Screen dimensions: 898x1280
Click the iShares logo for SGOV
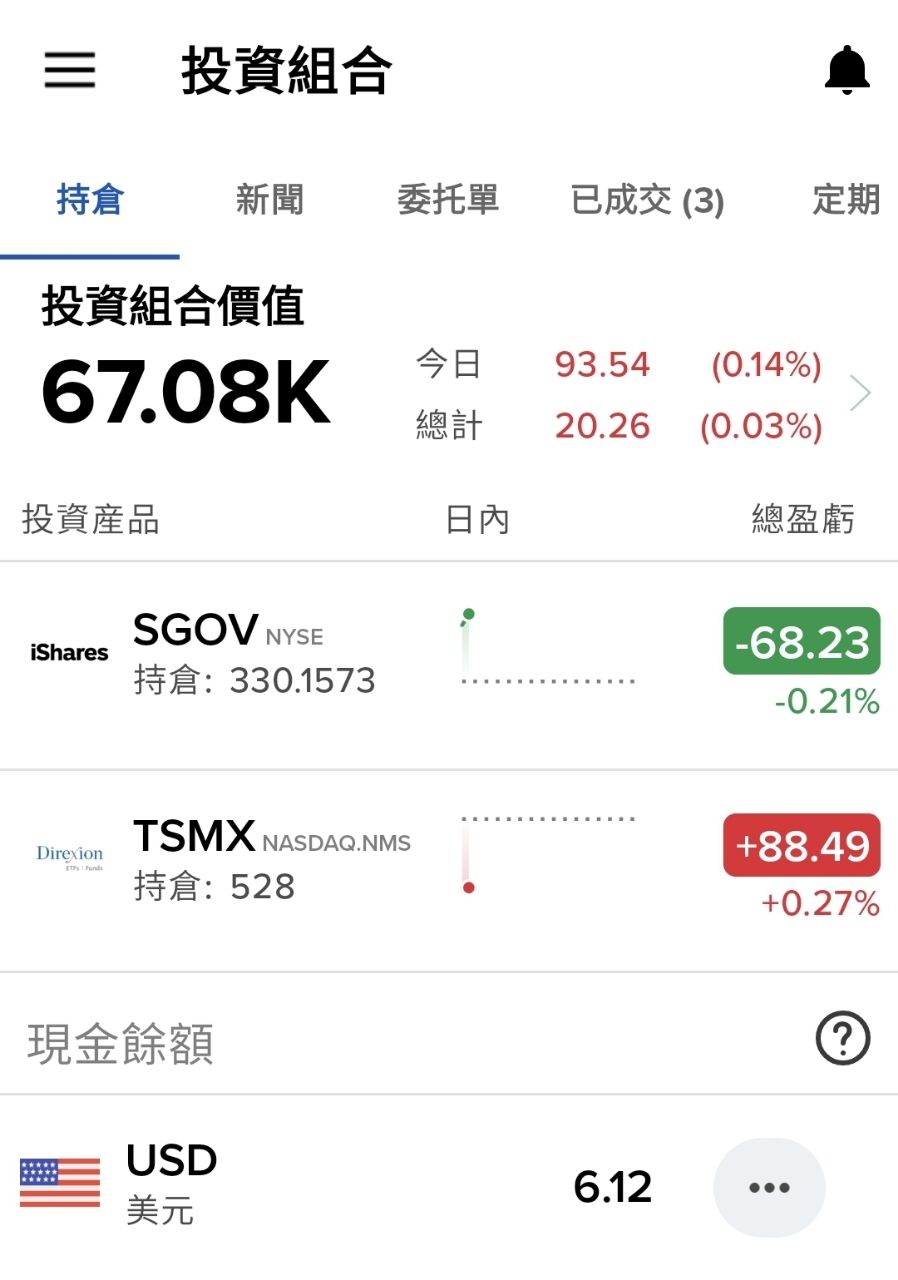pos(69,652)
